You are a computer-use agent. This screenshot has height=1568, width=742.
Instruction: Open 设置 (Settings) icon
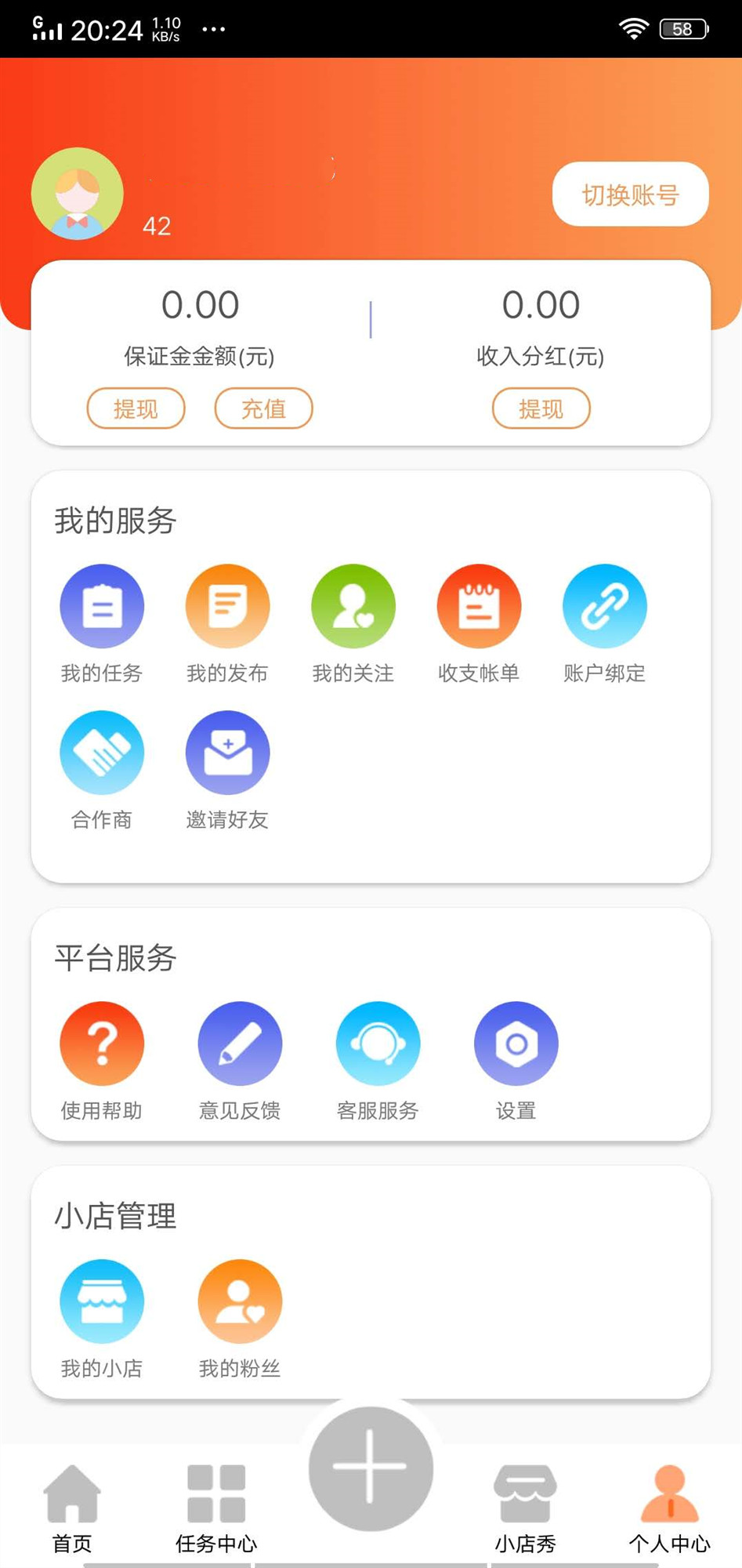click(516, 1043)
